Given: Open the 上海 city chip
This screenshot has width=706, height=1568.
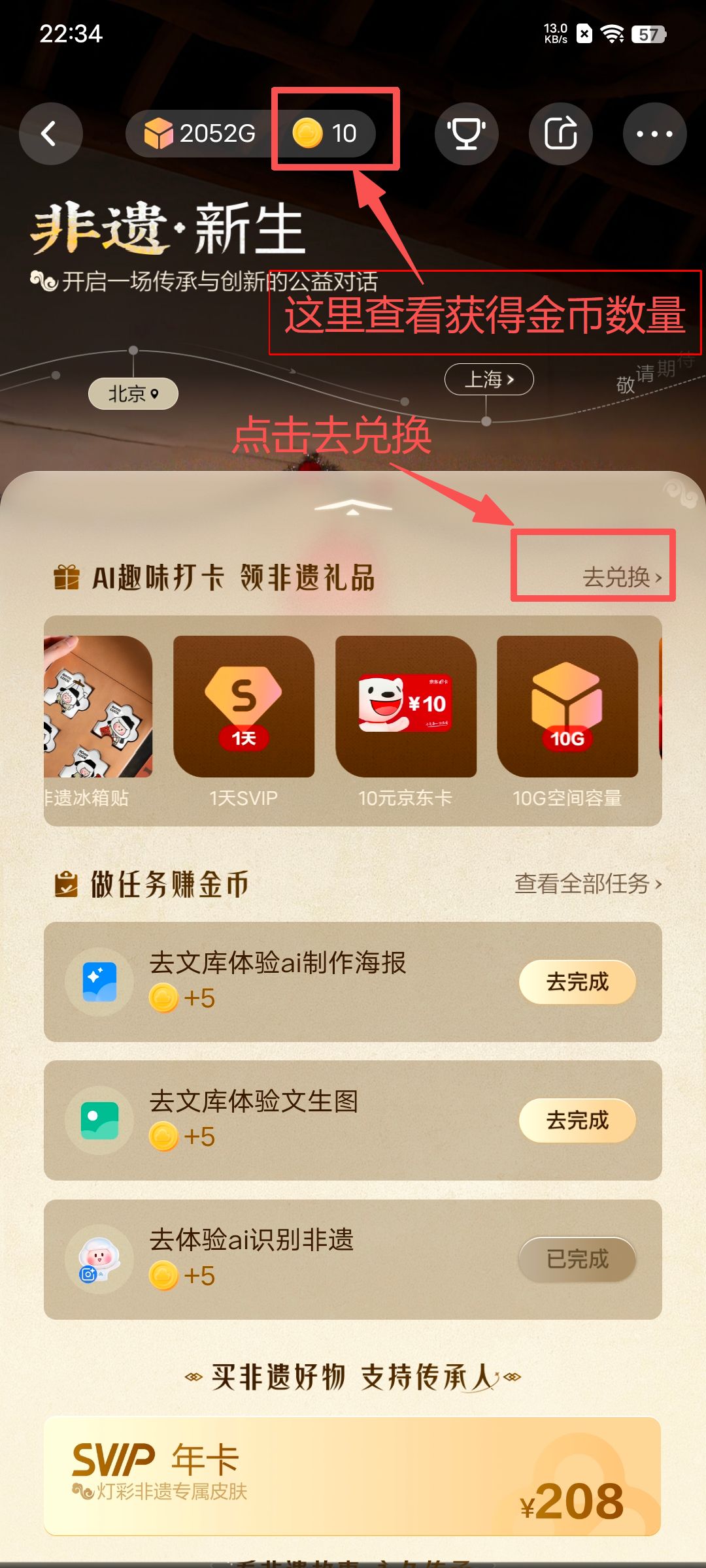Looking at the screenshot, I should coord(489,380).
